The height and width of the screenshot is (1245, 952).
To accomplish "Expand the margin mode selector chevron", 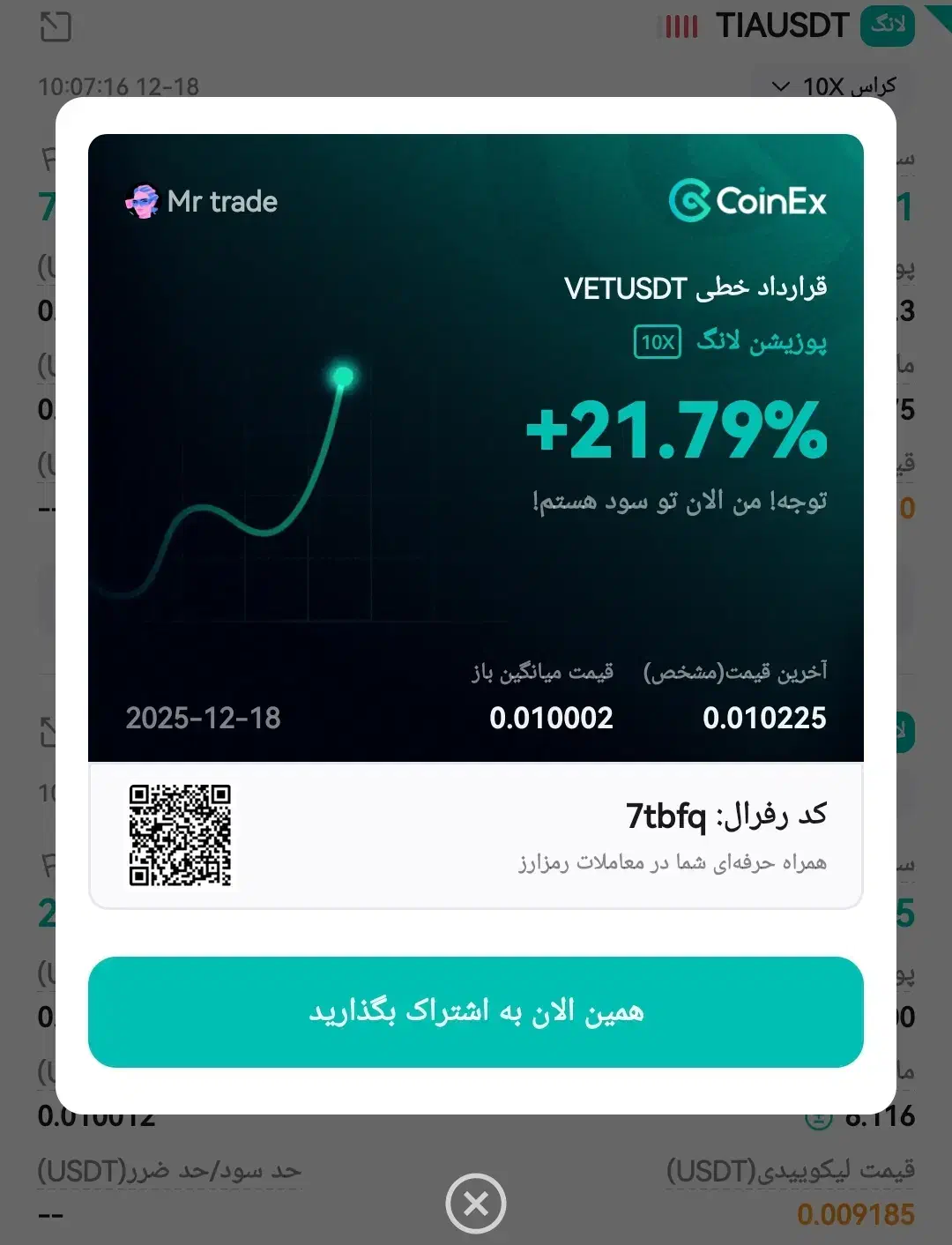I will tap(780, 86).
